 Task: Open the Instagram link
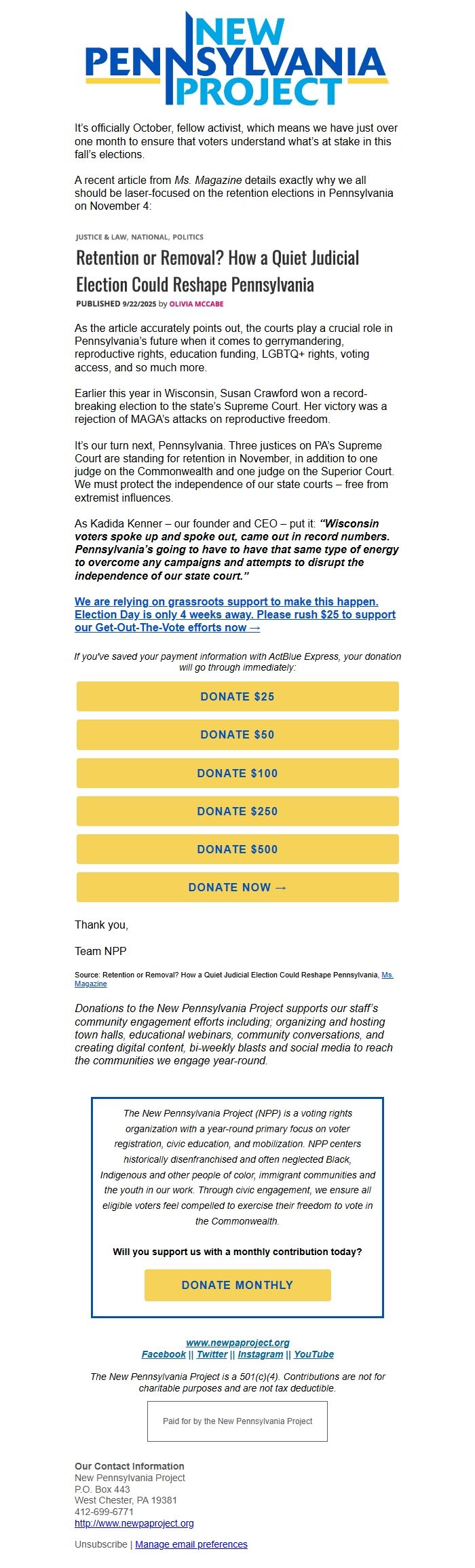pyautogui.click(x=260, y=1354)
